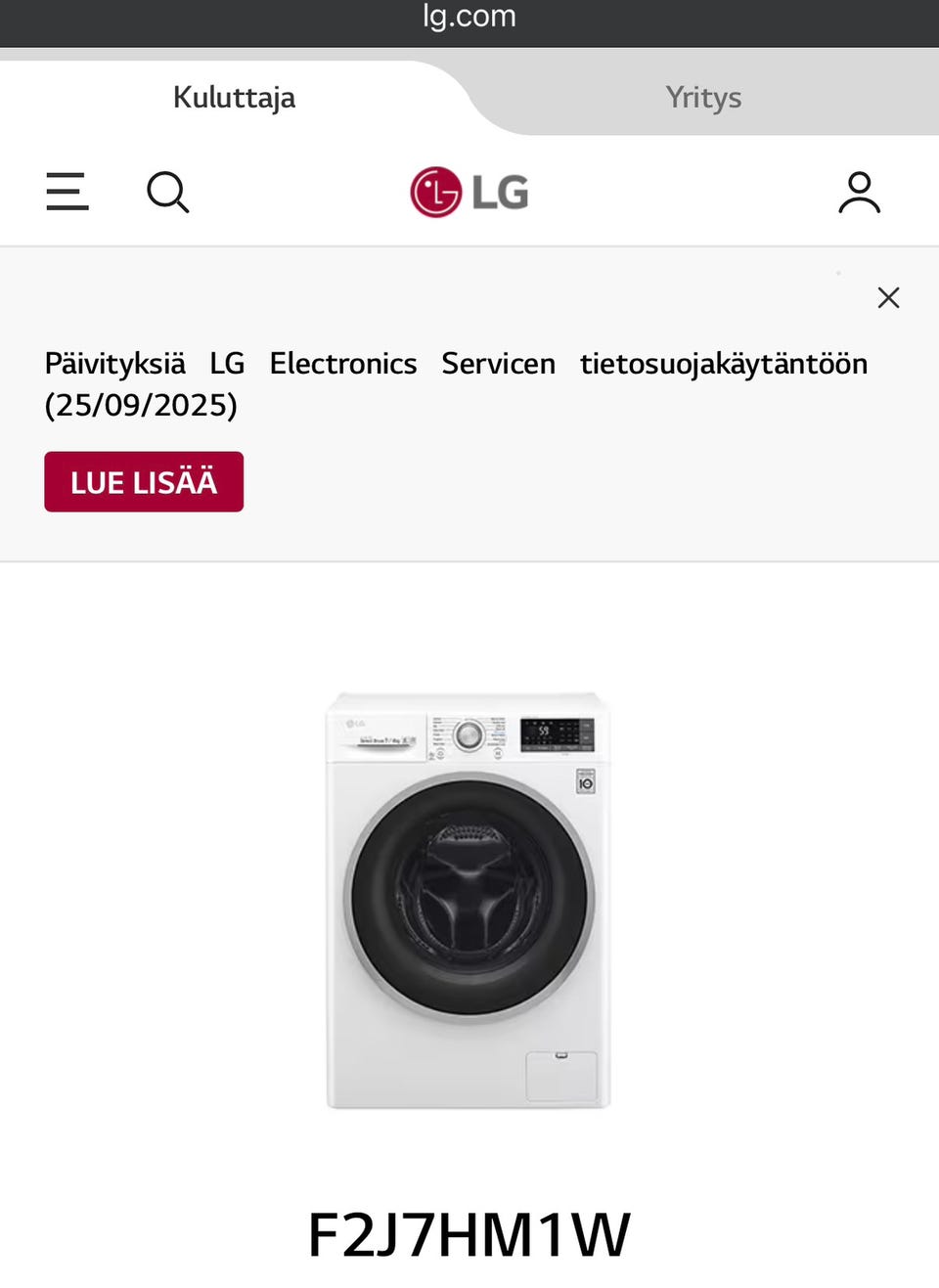Click the X to dismiss the privacy banner

(x=888, y=297)
